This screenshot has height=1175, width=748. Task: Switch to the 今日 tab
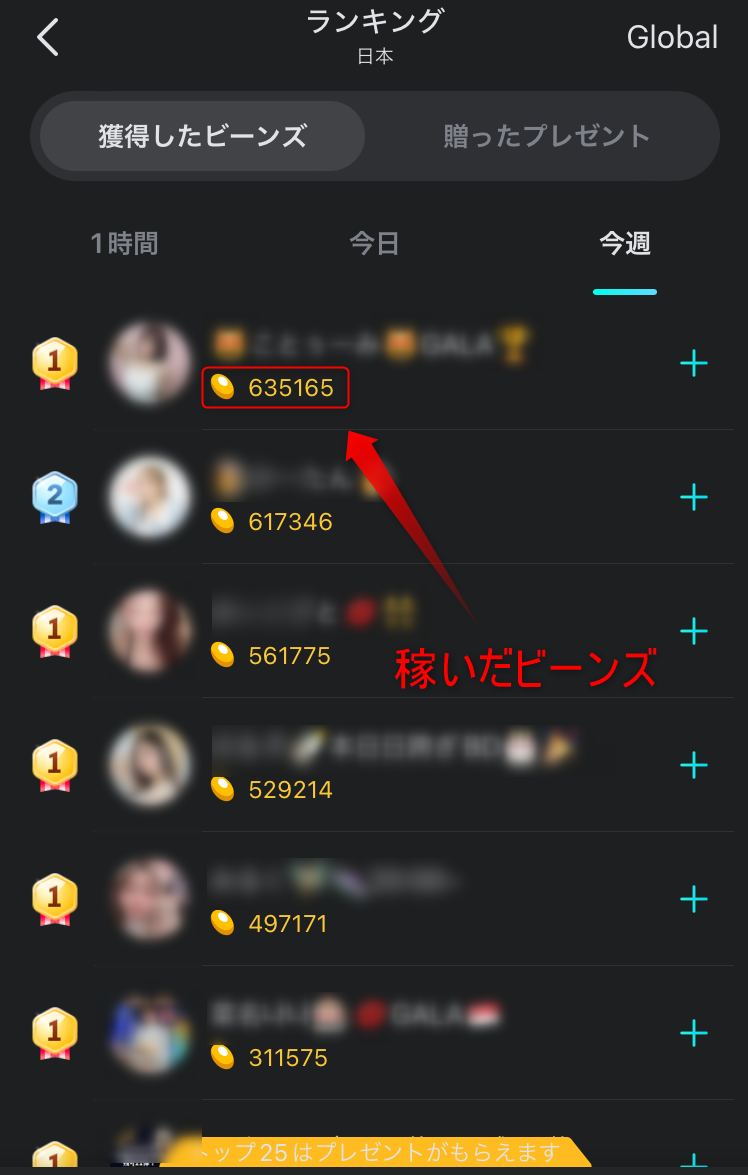click(374, 243)
